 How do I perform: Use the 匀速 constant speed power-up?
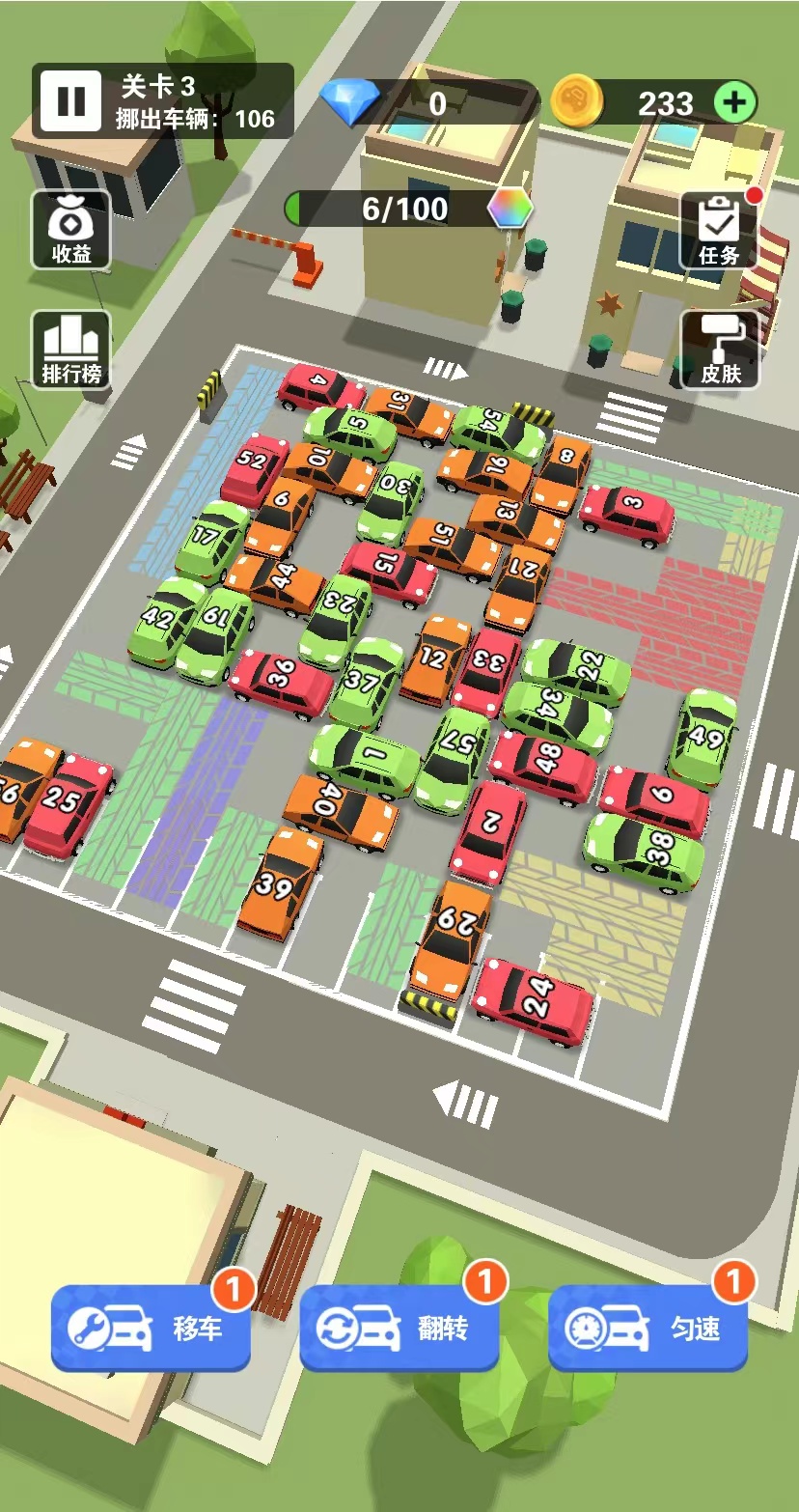tap(647, 1329)
